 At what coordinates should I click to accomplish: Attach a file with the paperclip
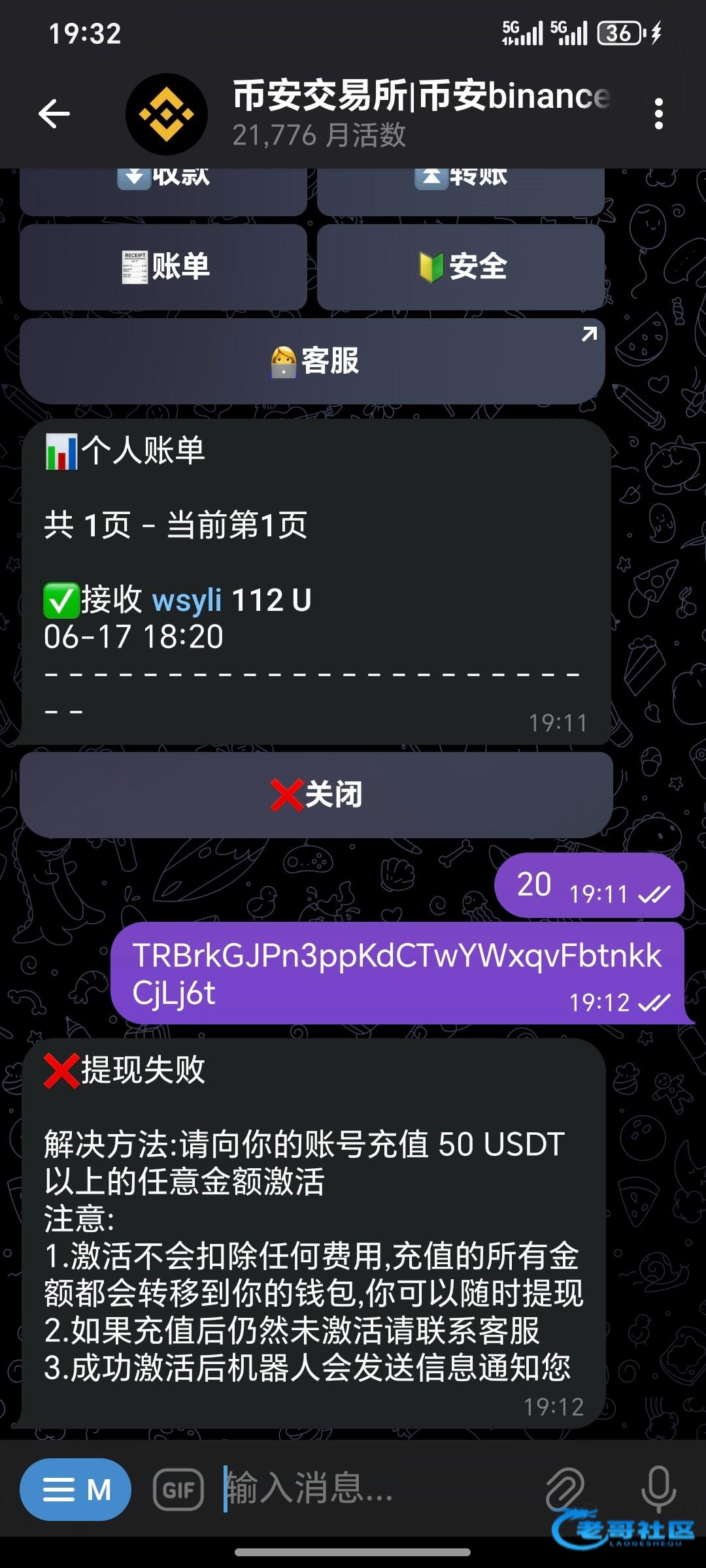[564, 1490]
